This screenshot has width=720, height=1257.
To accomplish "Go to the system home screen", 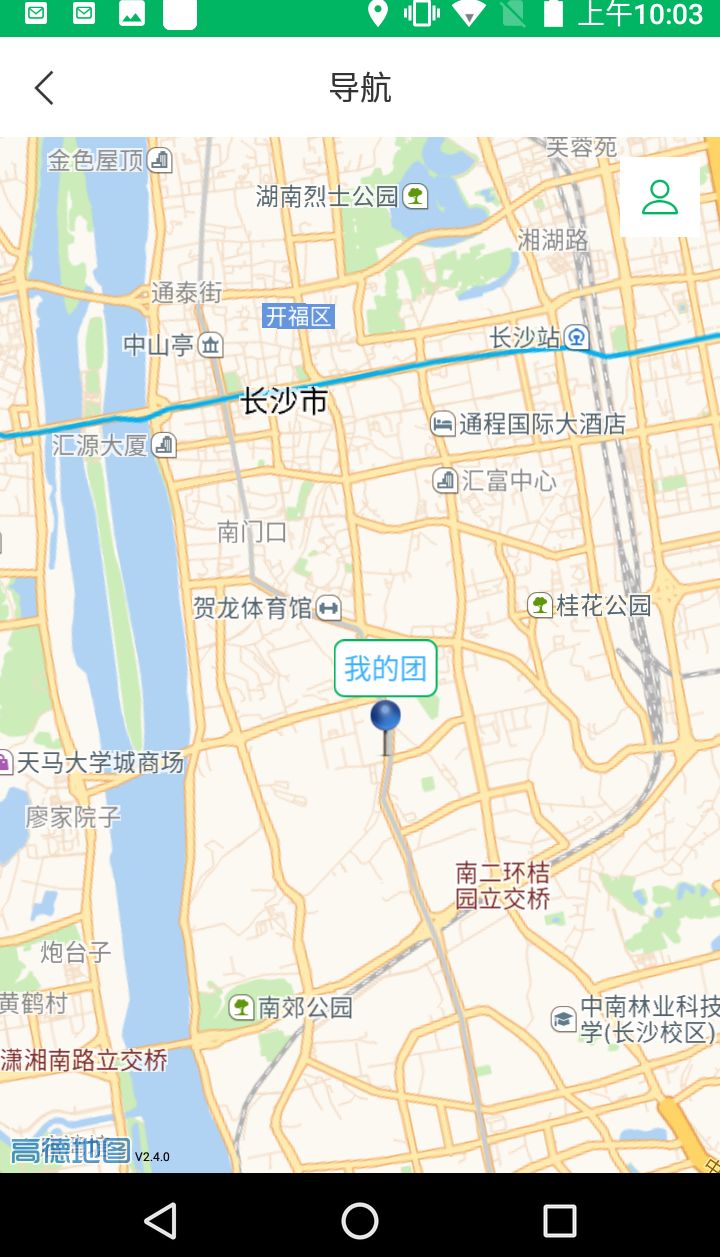I will click(360, 1220).
